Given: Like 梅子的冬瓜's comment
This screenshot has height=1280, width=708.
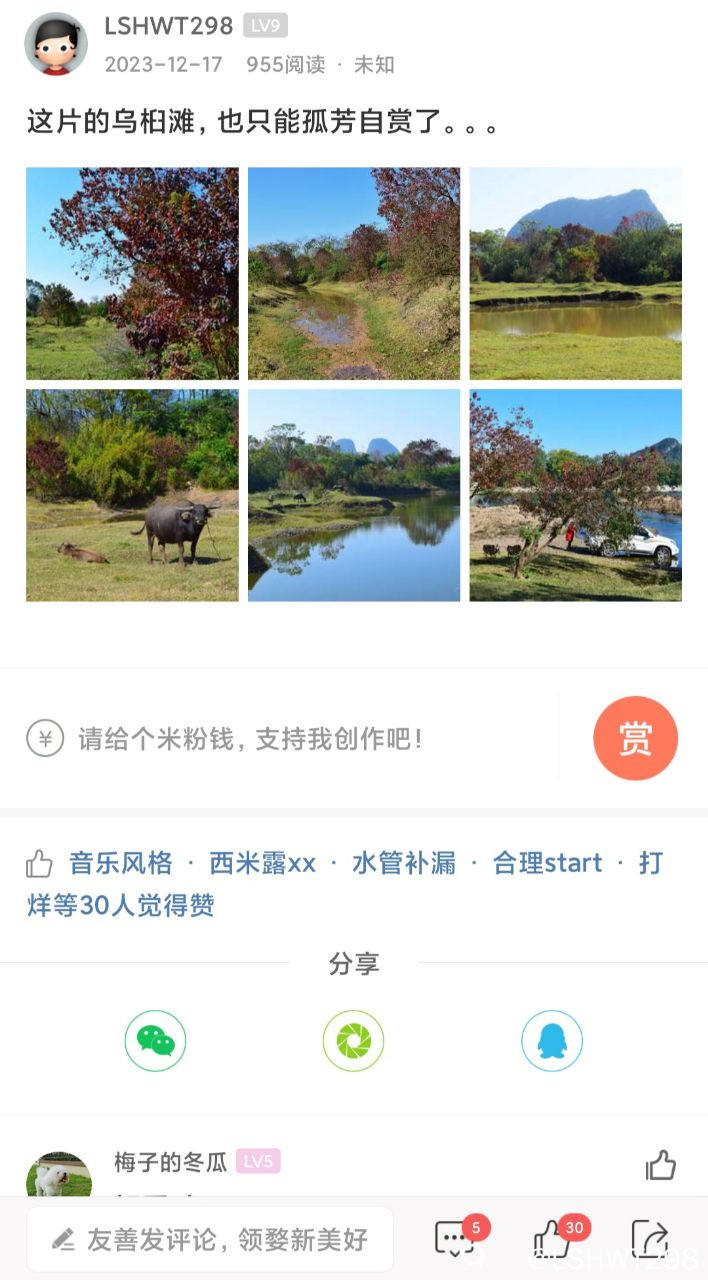Looking at the screenshot, I should [661, 1165].
